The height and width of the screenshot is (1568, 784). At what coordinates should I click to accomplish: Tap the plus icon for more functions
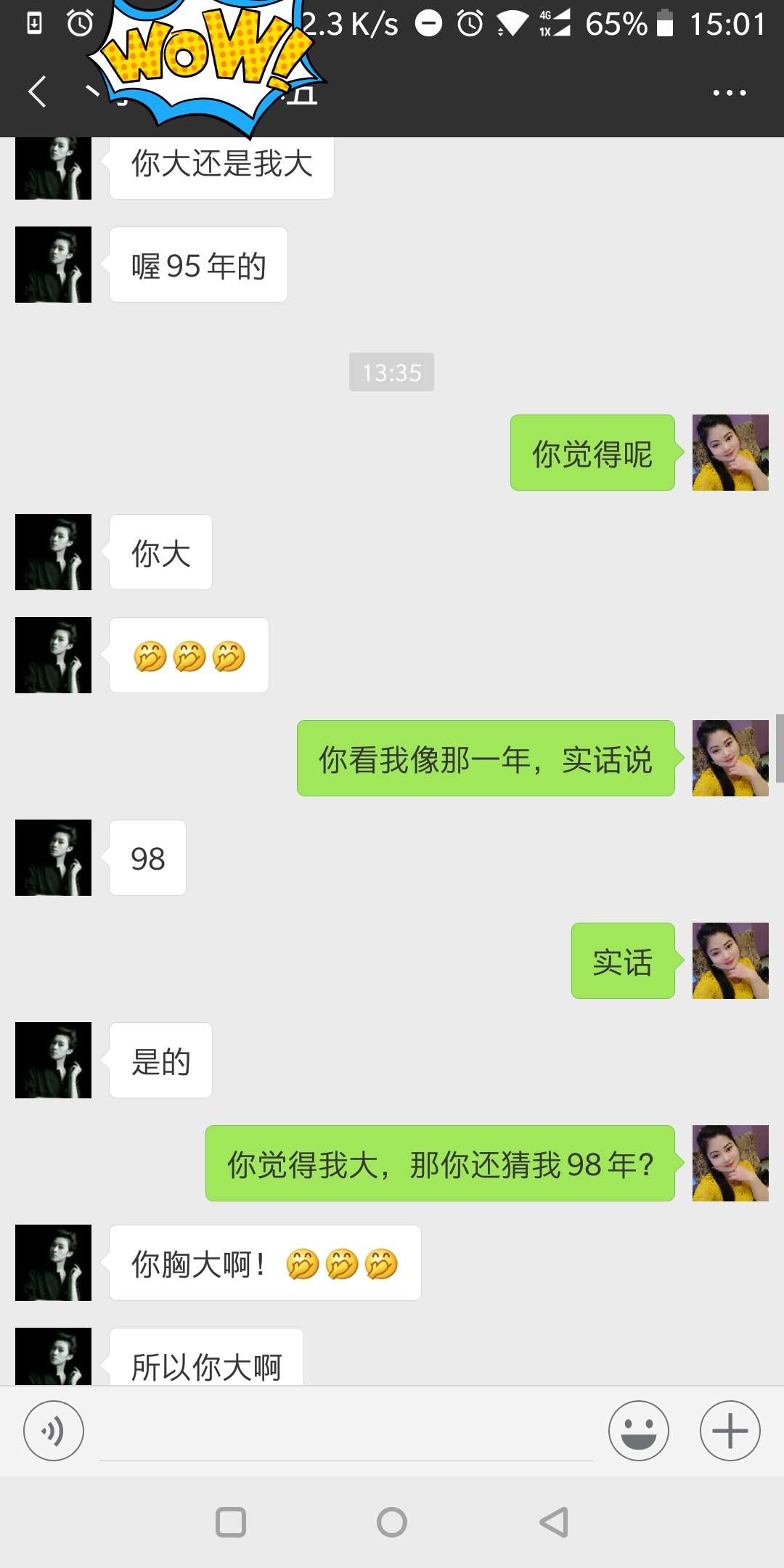[730, 1431]
